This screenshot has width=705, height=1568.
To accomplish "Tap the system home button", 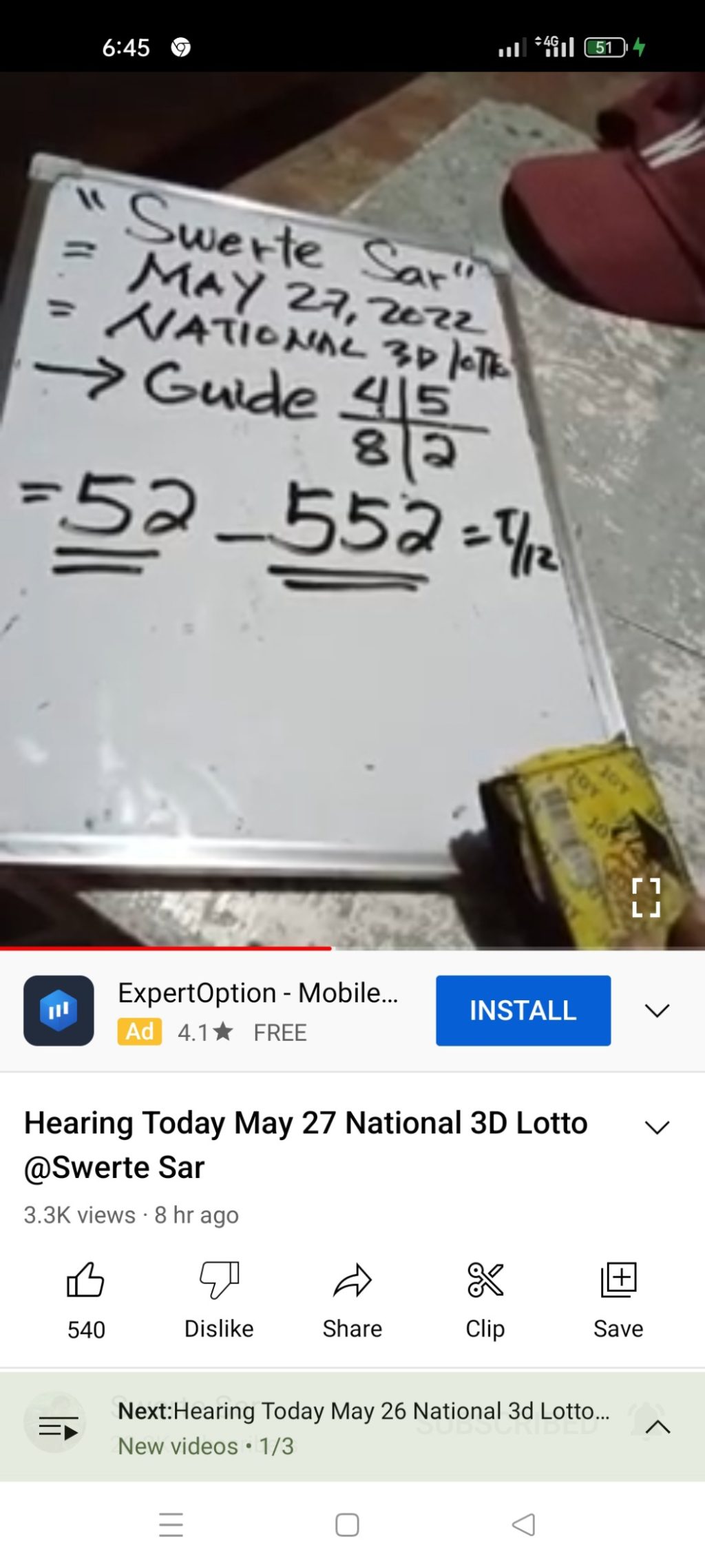I will tap(347, 1525).
